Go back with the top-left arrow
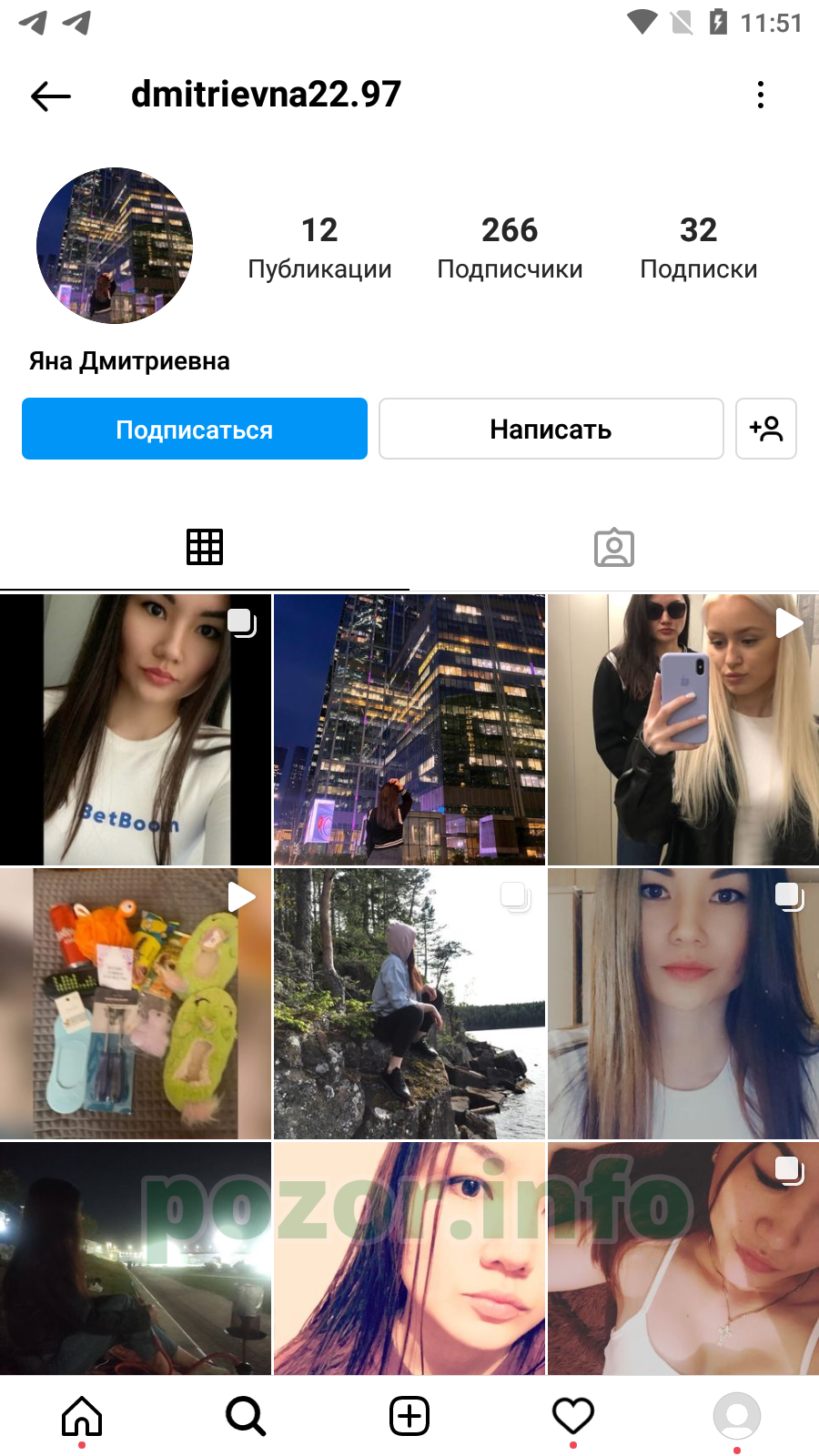The width and height of the screenshot is (819, 1456). coord(51,96)
